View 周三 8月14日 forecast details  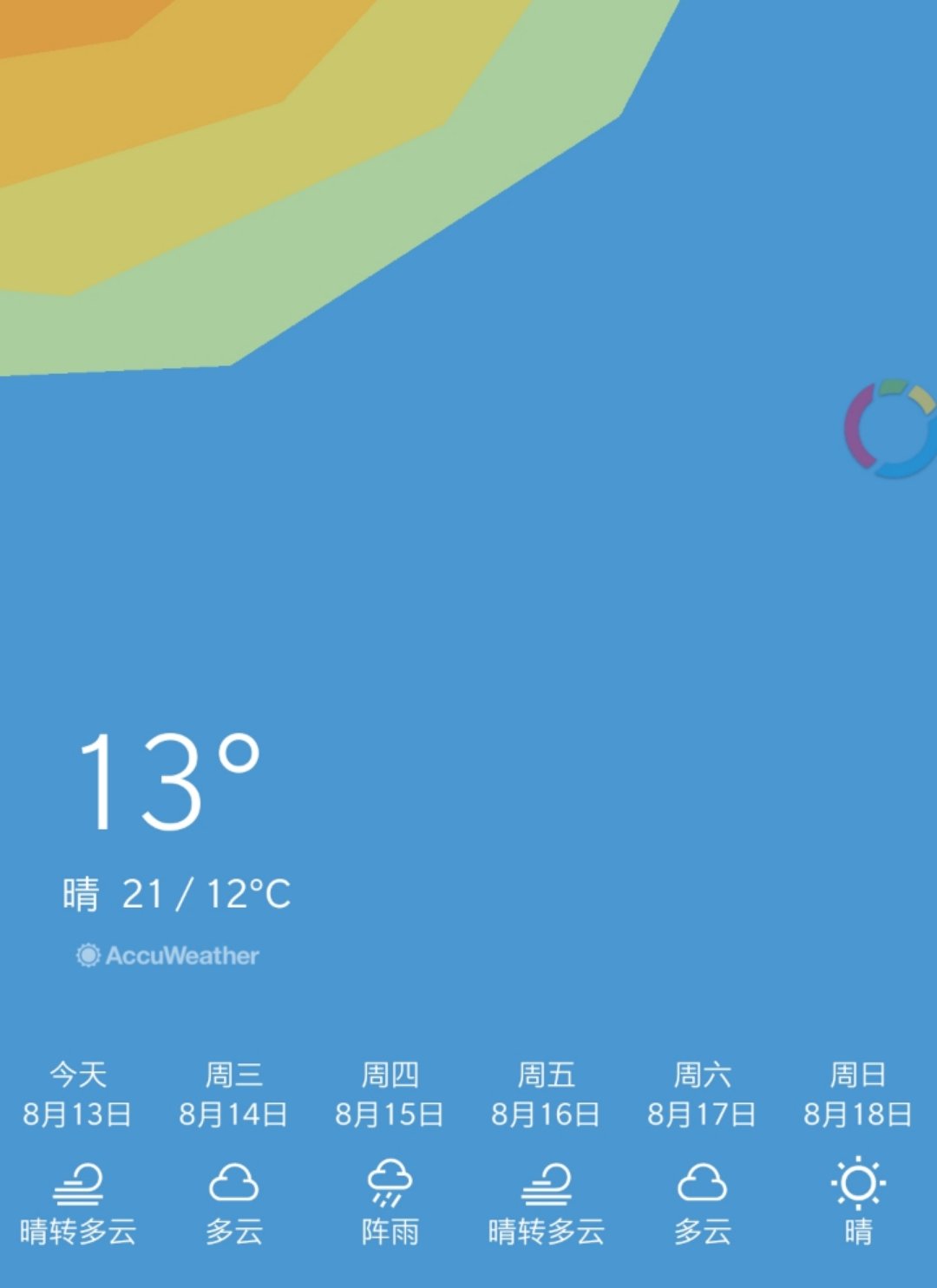click(x=234, y=1153)
